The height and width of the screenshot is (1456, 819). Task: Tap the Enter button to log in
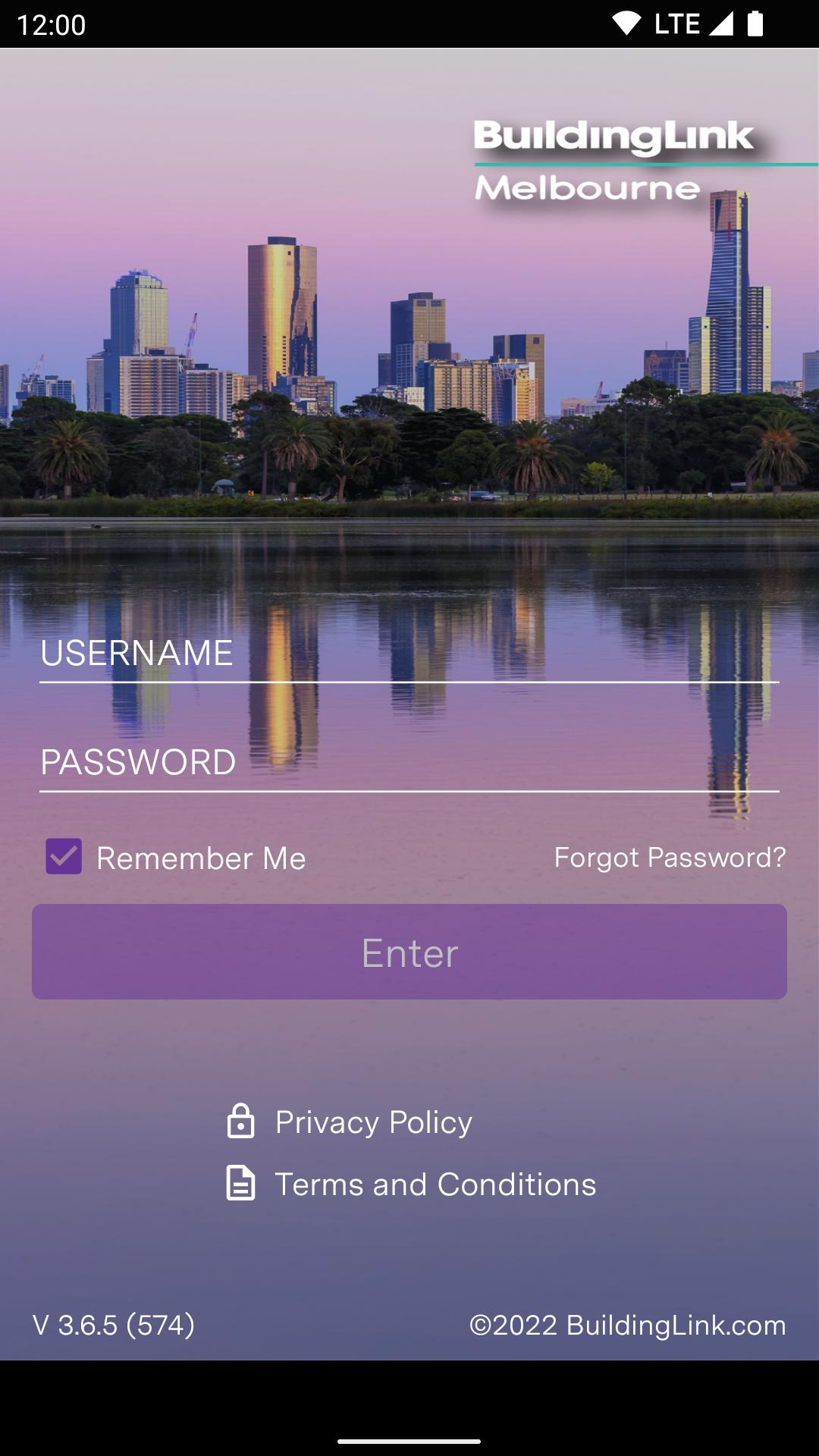pos(409,952)
